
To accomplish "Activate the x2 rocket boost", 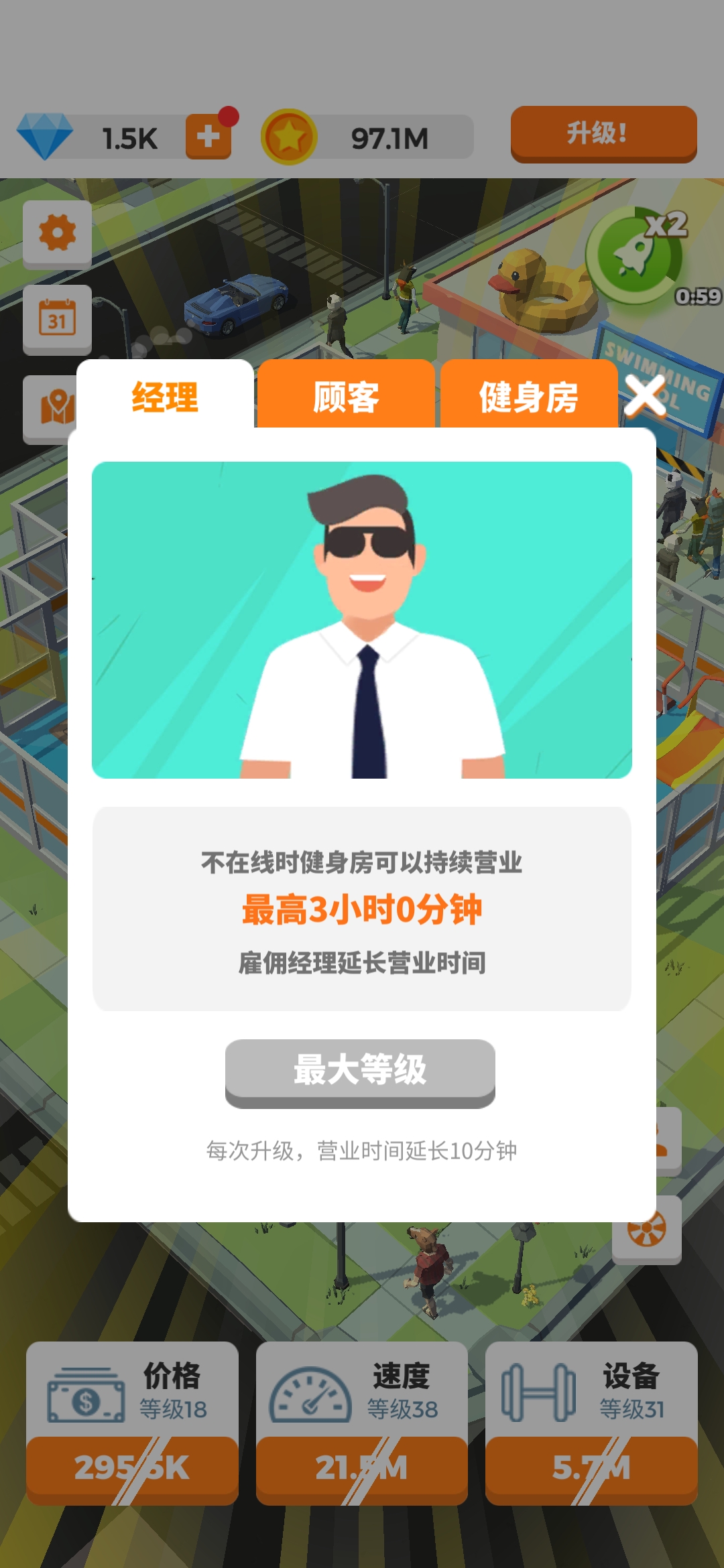I will coord(634,256).
